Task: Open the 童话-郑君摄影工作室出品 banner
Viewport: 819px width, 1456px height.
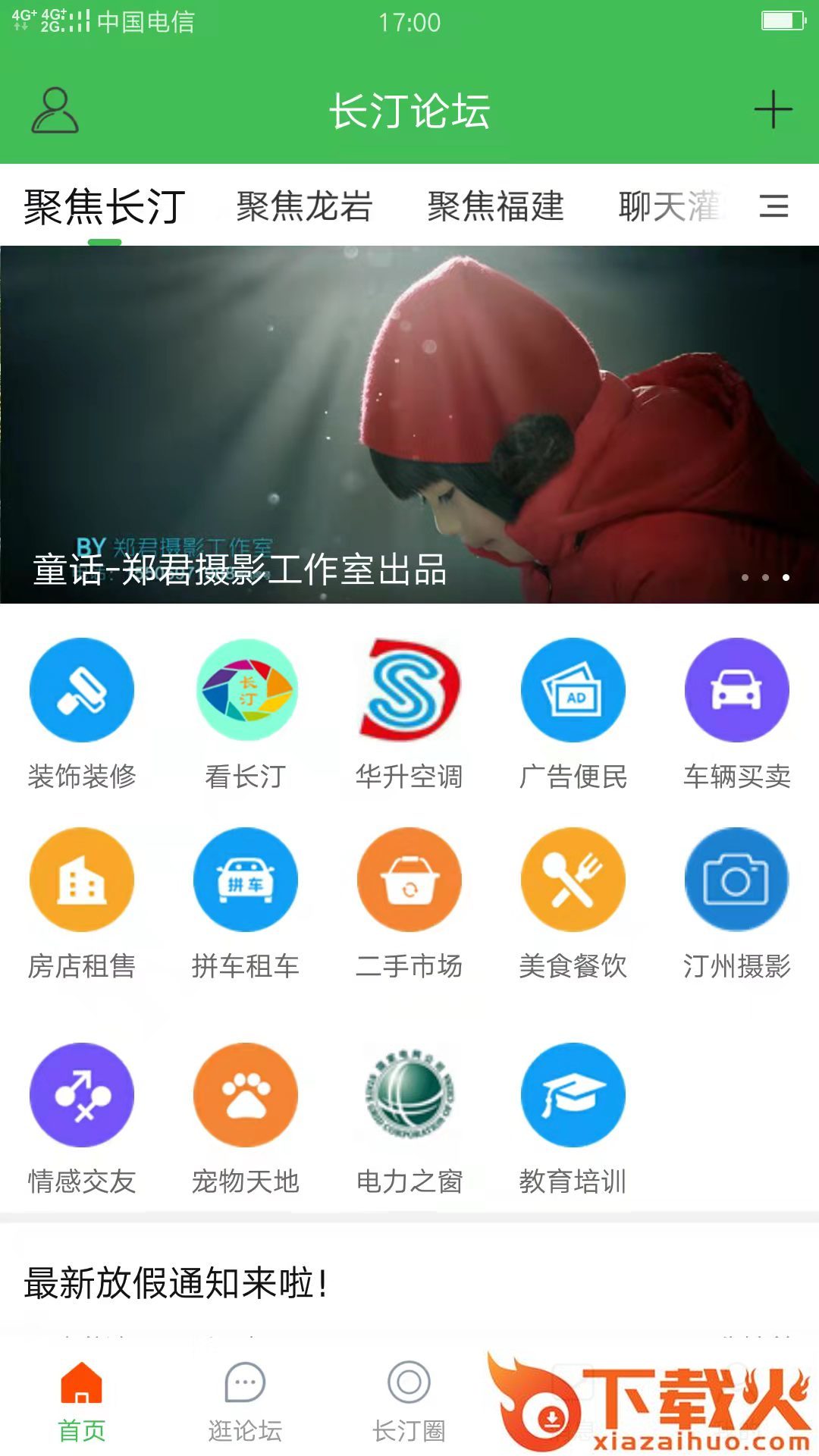Action: (x=409, y=425)
